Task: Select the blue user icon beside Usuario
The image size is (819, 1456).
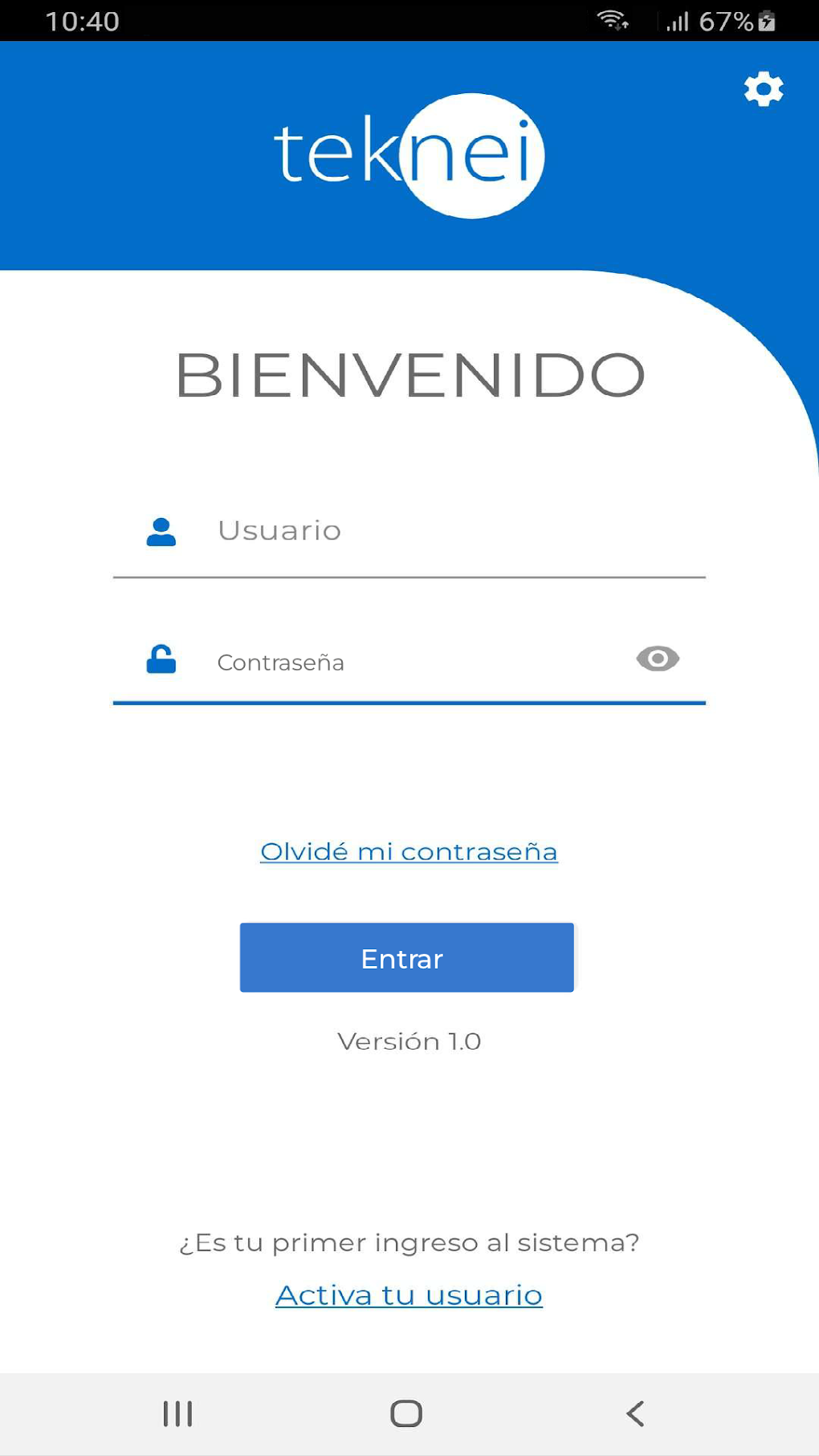Action: point(161,531)
